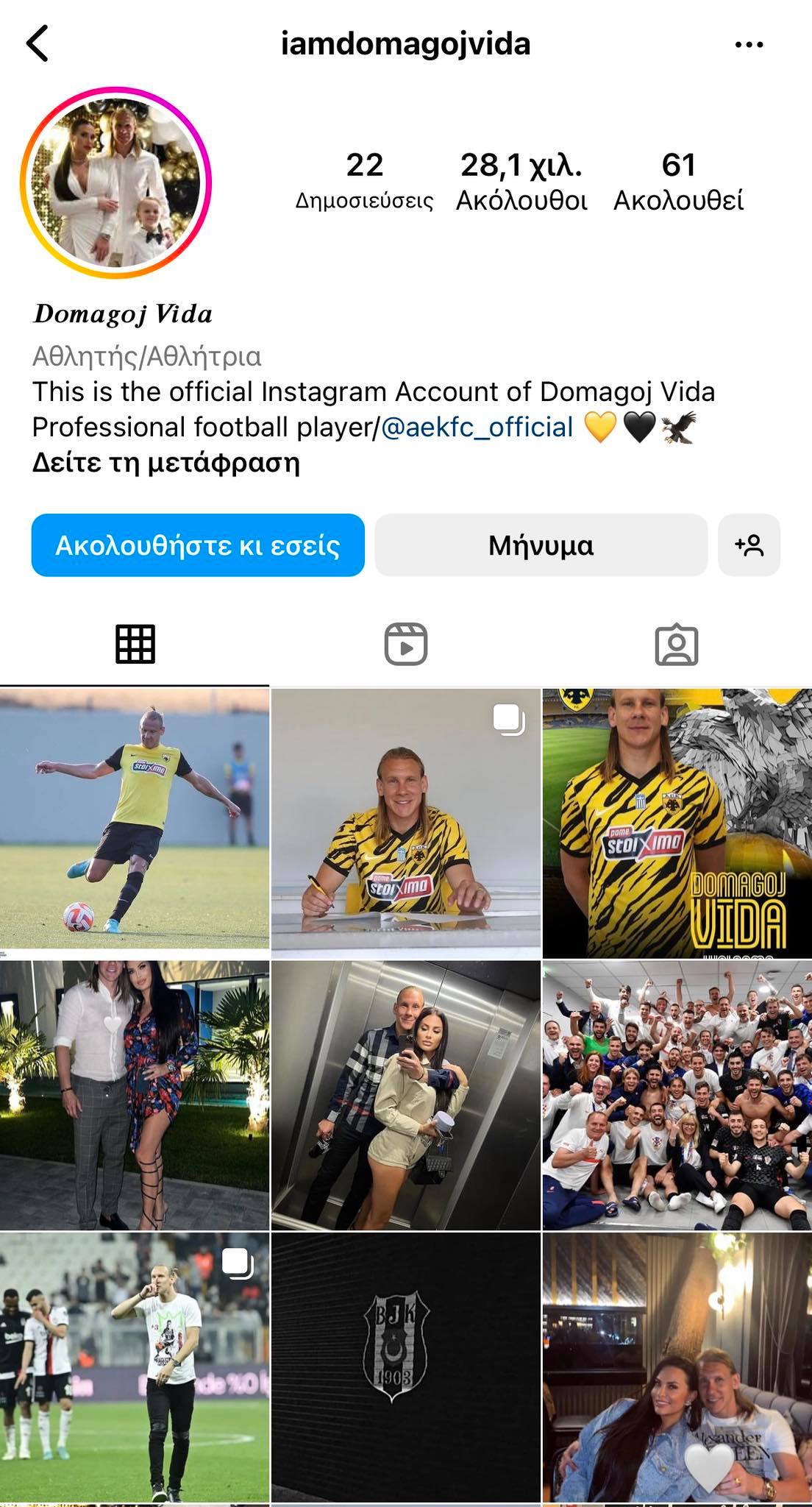
Task: Follow with the Ακολουθήστε κι εσείς button
Action: coord(198,545)
